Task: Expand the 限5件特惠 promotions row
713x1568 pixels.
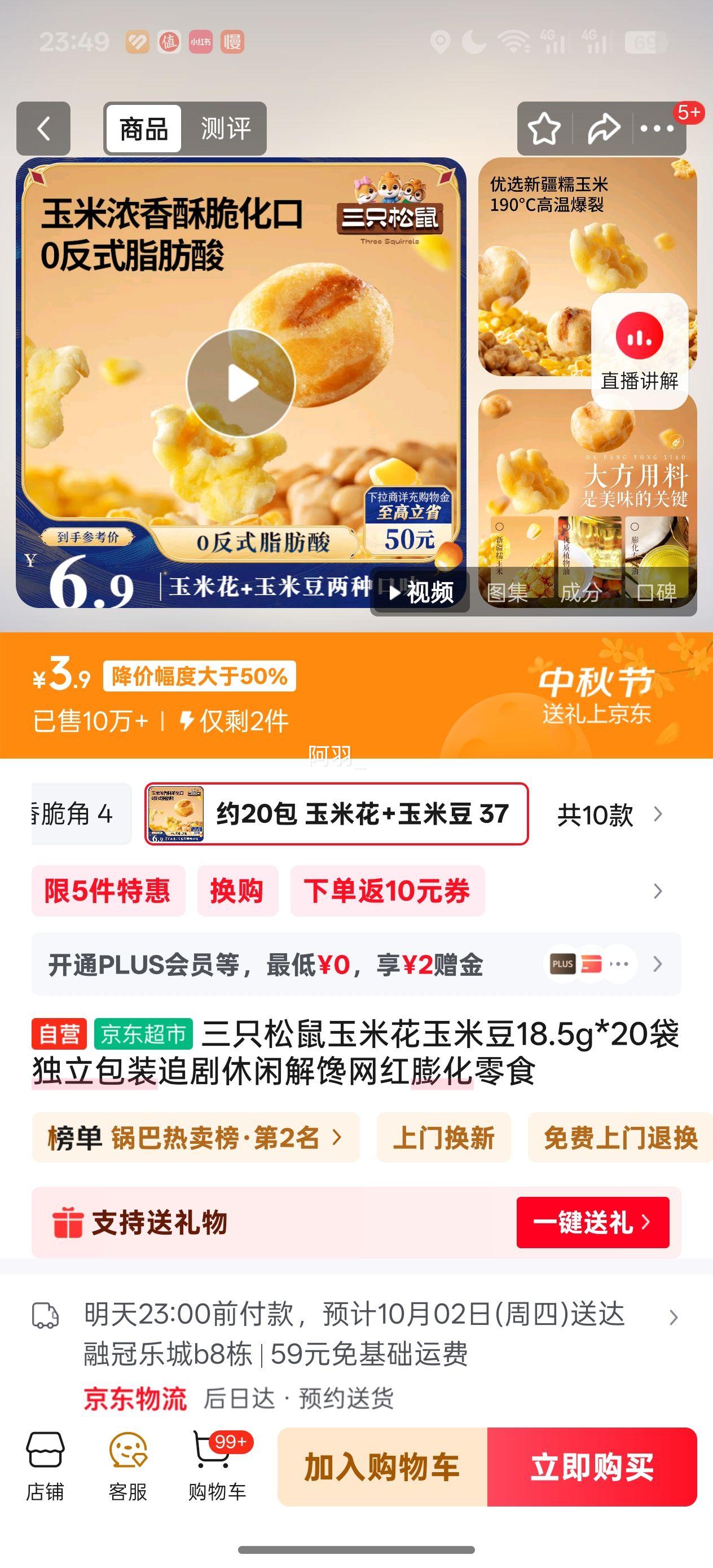Action: click(658, 891)
